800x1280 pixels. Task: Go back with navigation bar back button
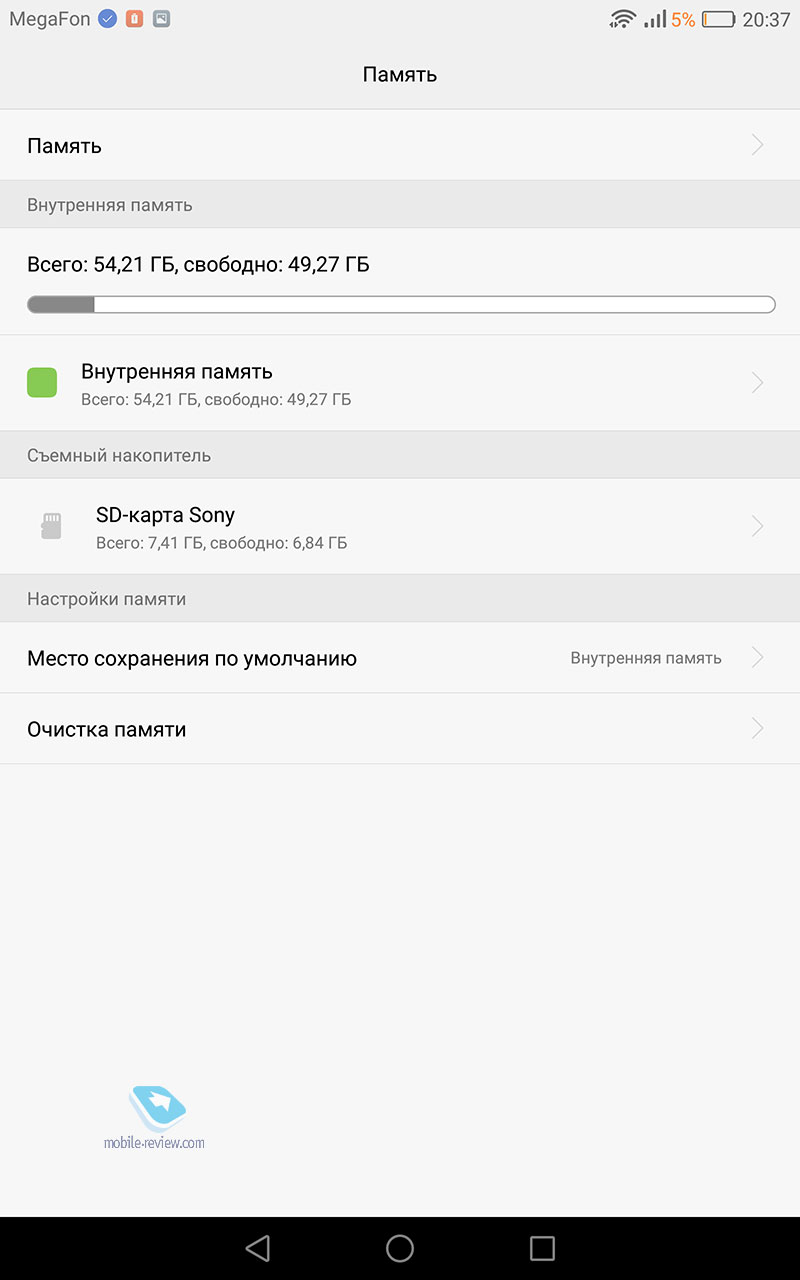pyautogui.click(x=258, y=1247)
